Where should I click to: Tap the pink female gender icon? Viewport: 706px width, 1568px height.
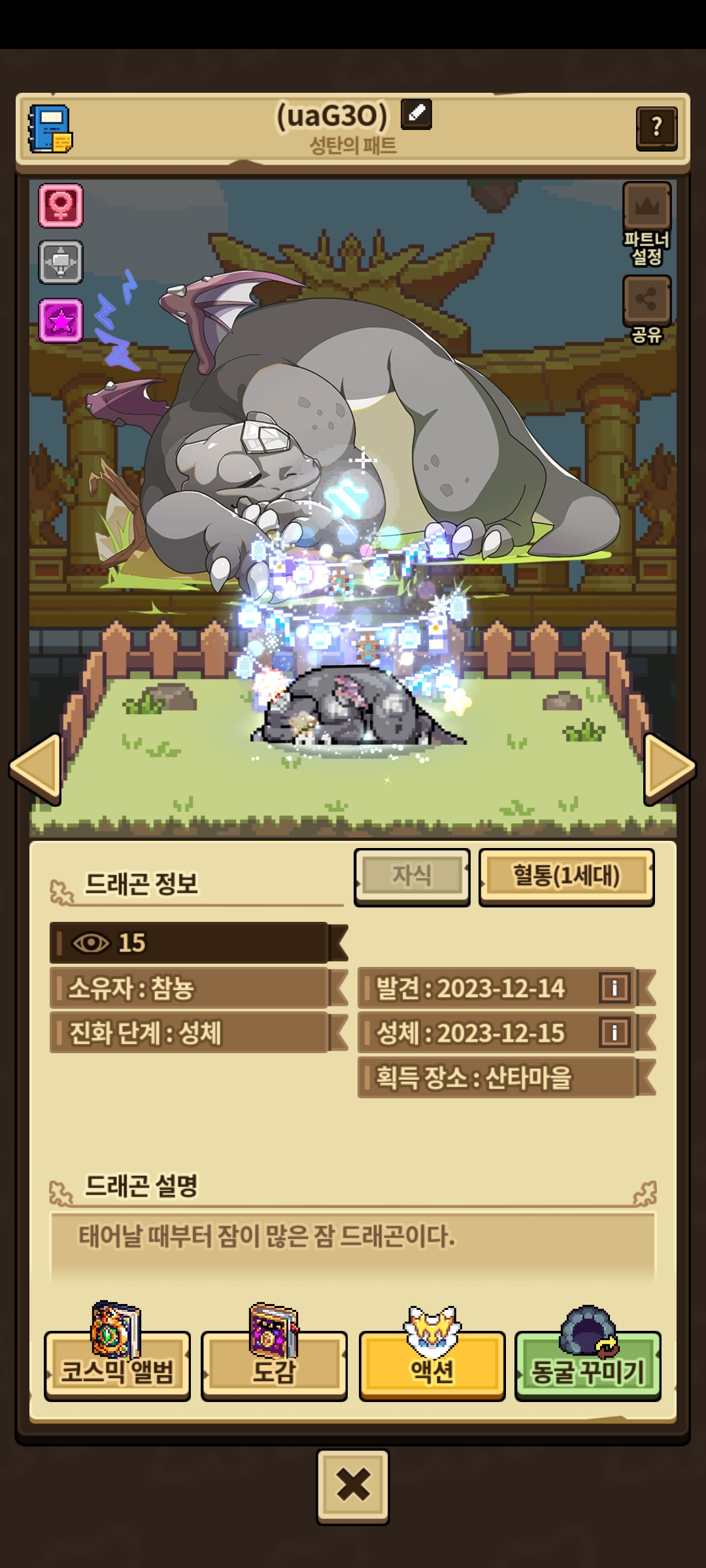click(x=61, y=206)
